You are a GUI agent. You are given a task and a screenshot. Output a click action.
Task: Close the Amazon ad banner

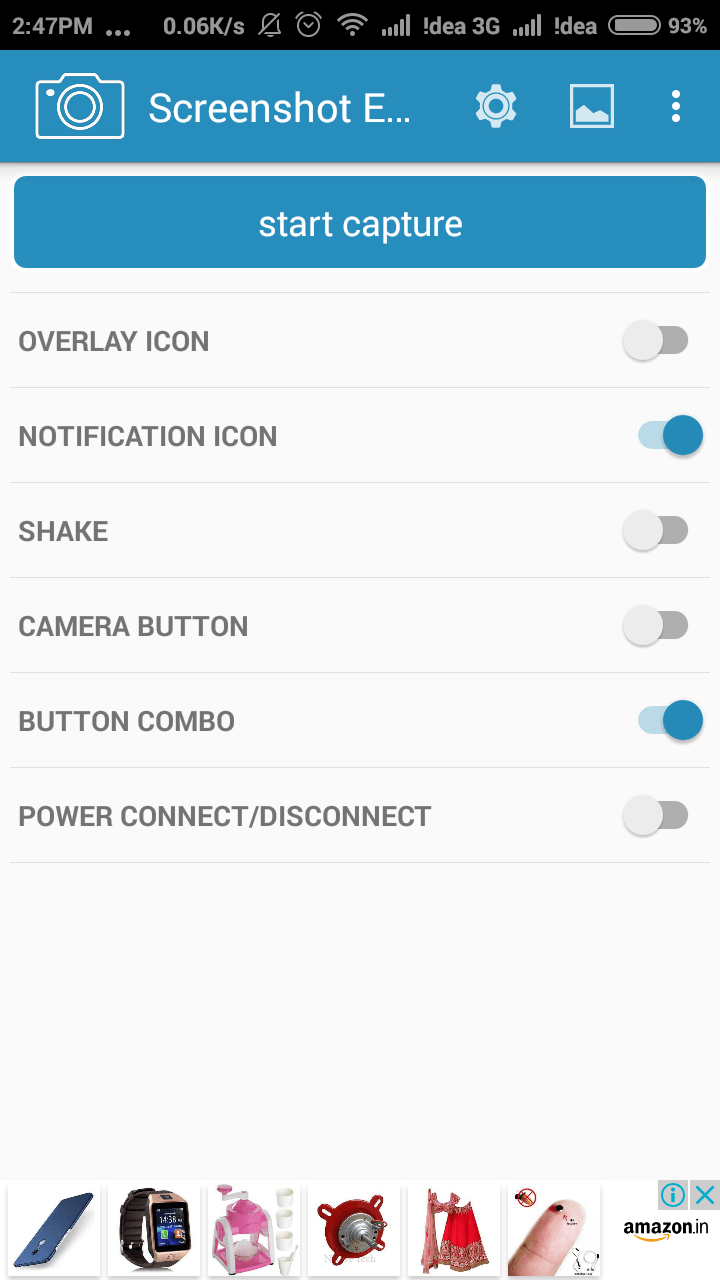705,1194
